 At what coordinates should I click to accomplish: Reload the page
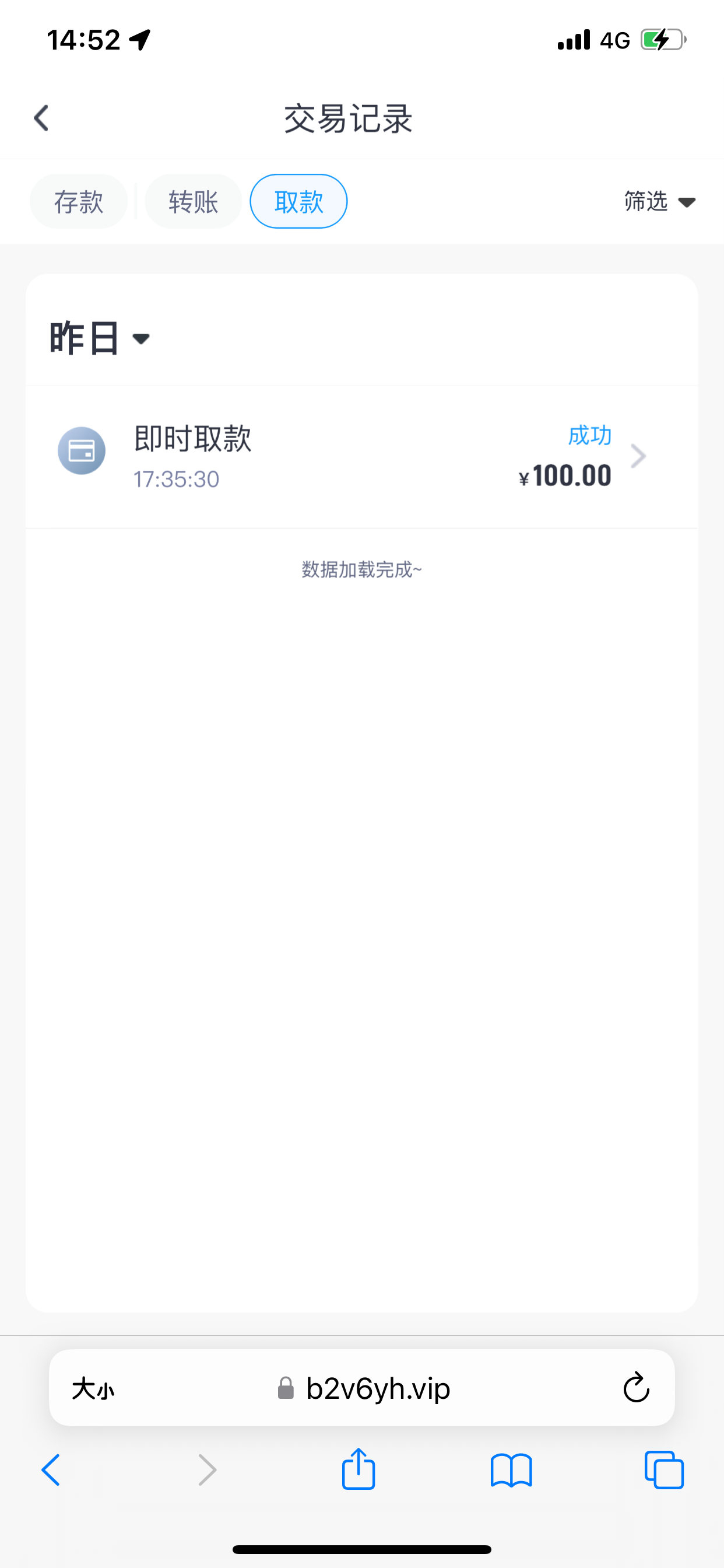(x=636, y=1389)
